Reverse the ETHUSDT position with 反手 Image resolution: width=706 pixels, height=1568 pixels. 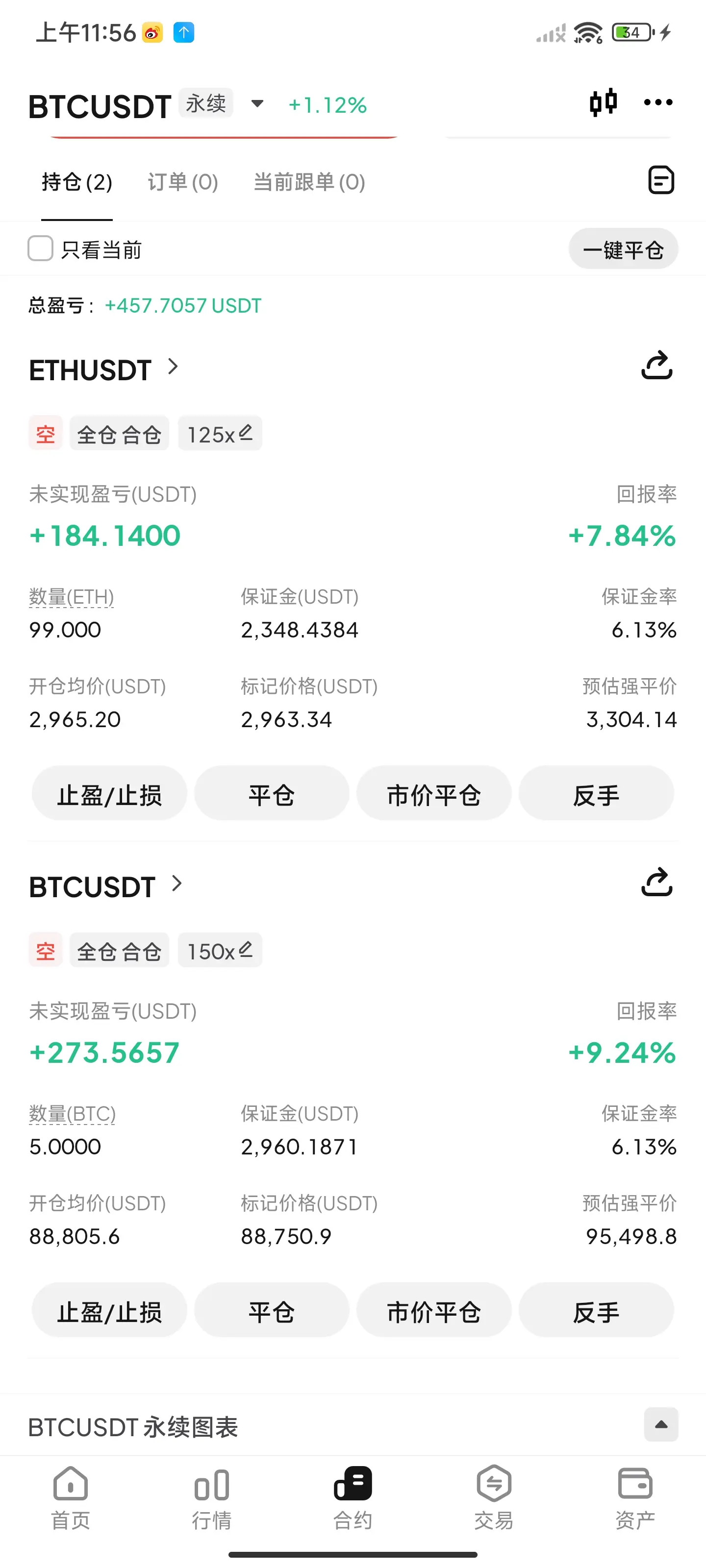(x=596, y=794)
